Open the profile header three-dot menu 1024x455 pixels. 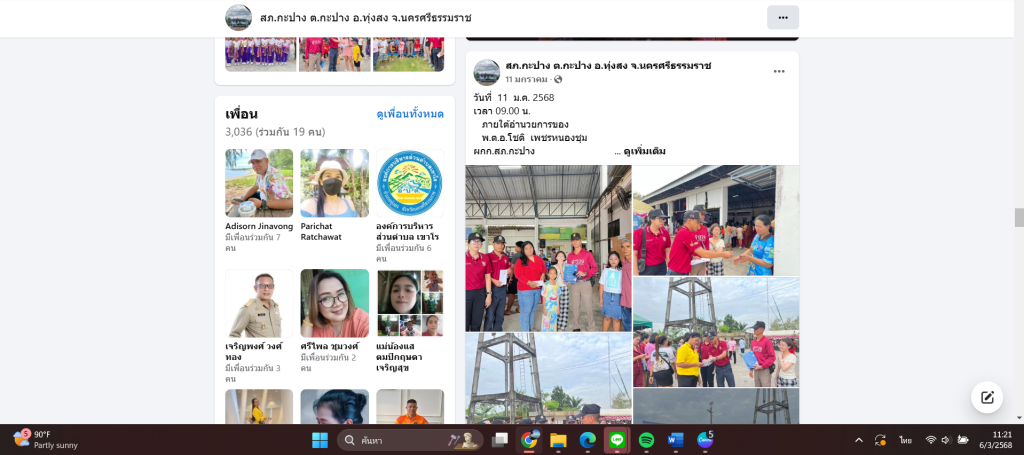point(782,17)
